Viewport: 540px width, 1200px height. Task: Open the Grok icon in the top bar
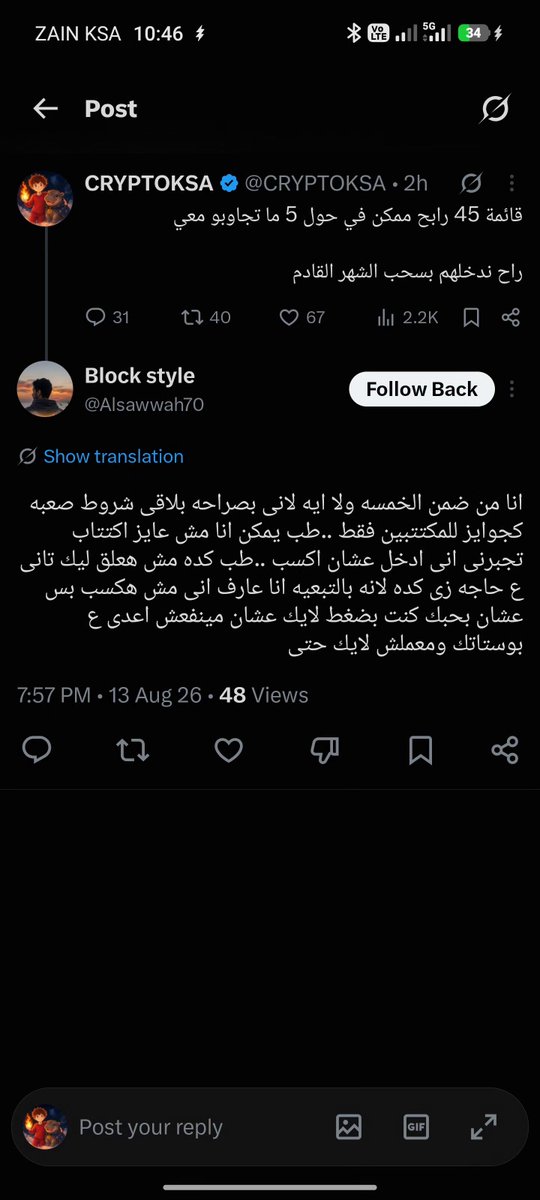tap(495, 109)
